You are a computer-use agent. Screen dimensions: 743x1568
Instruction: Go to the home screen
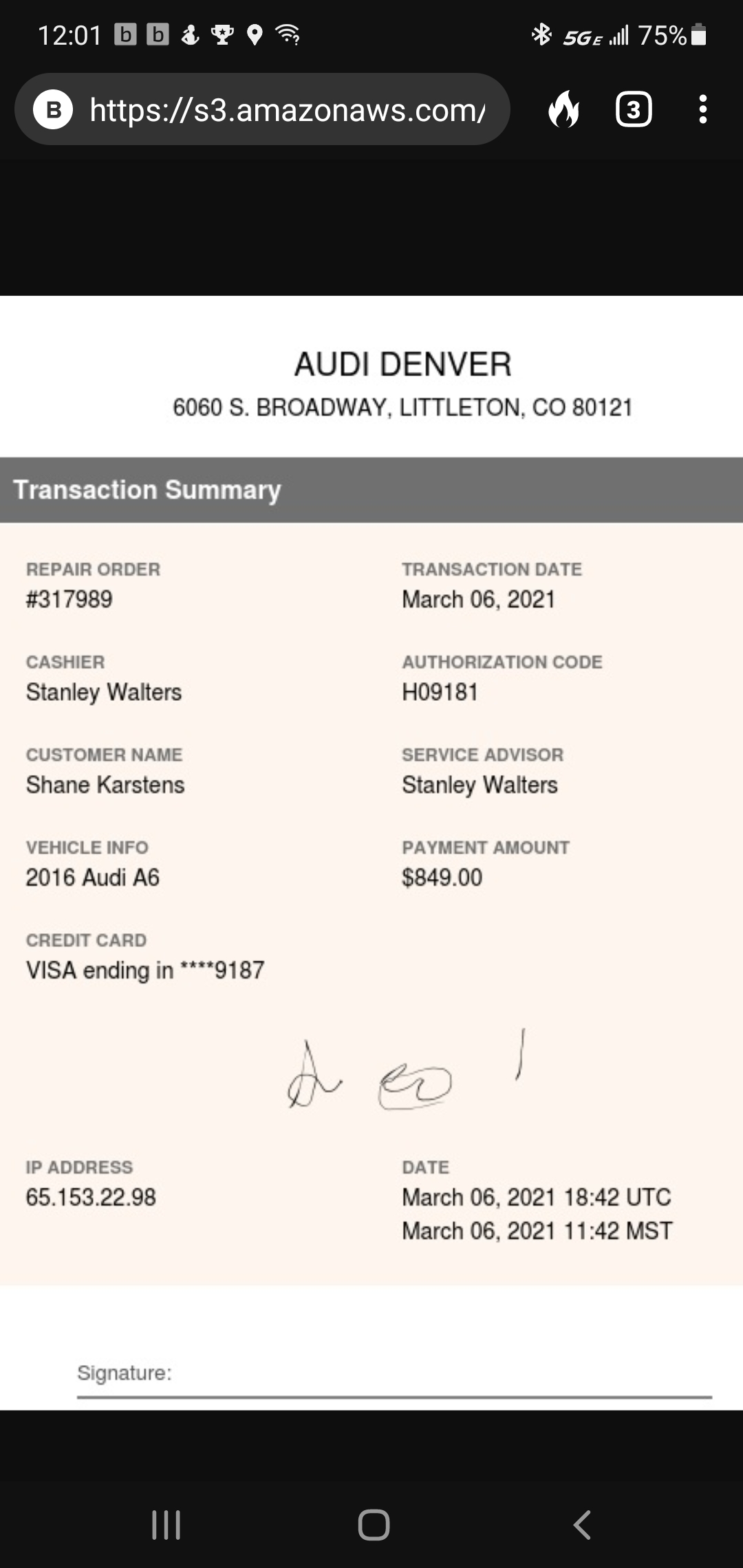(374, 1525)
